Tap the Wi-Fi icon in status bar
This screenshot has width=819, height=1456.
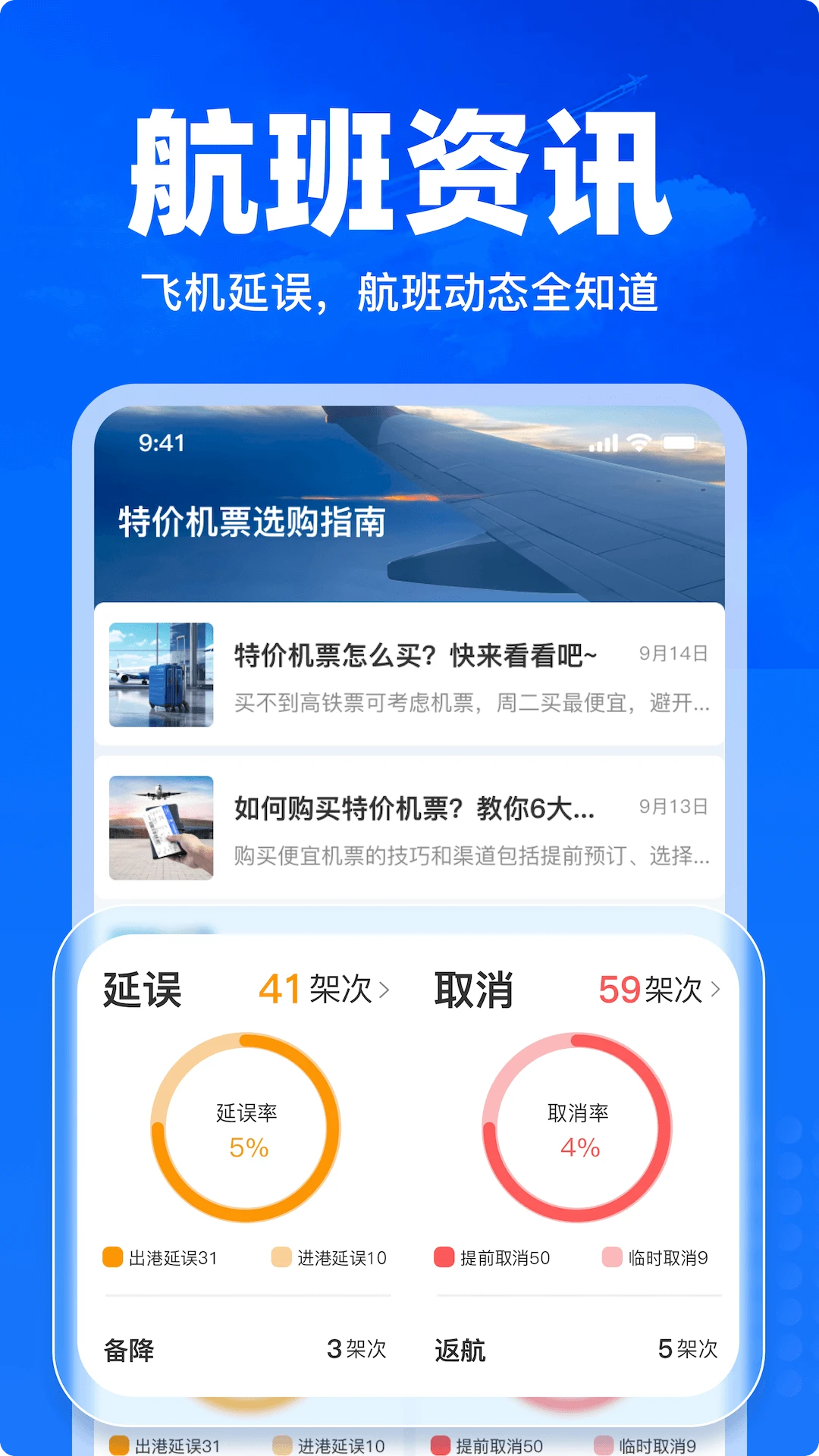(641, 441)
